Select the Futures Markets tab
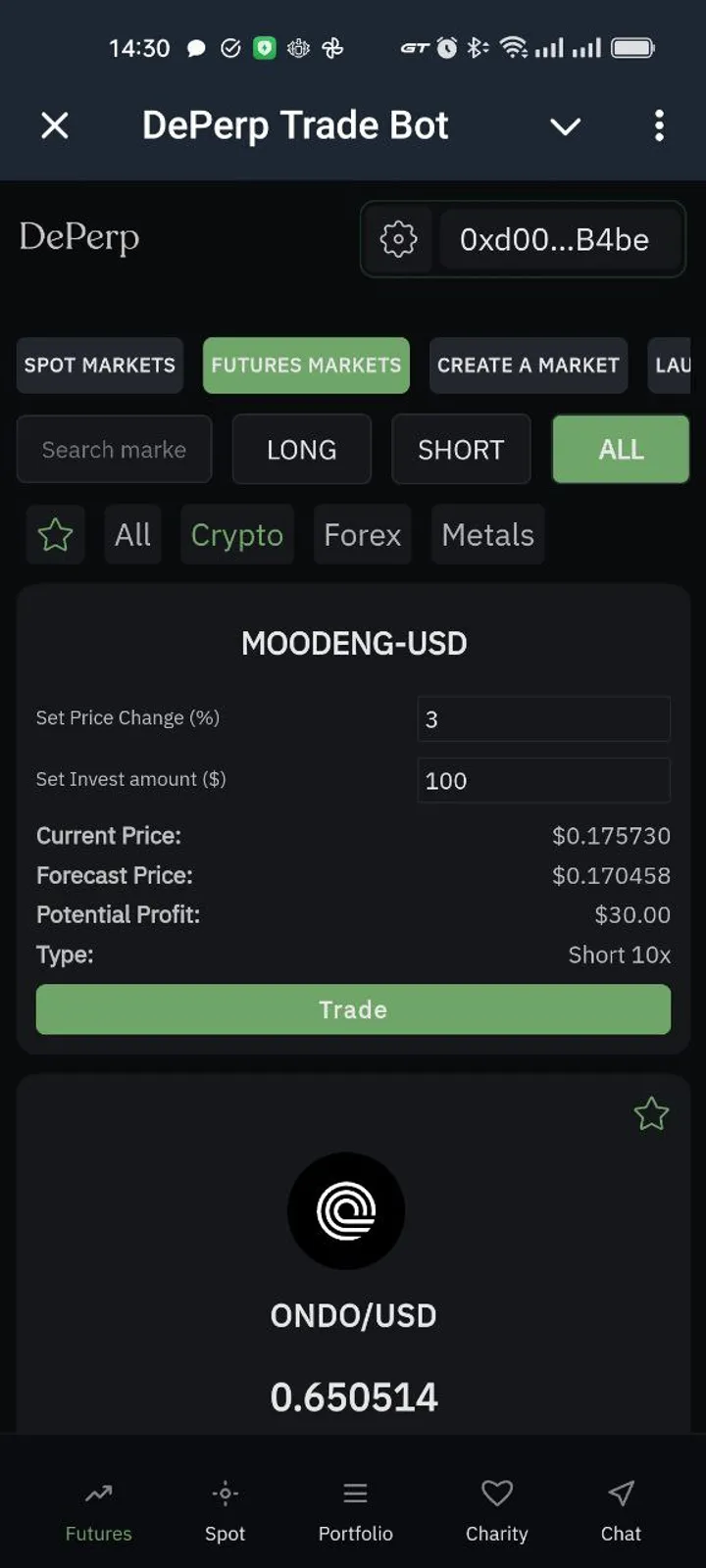 coord(306,366)
